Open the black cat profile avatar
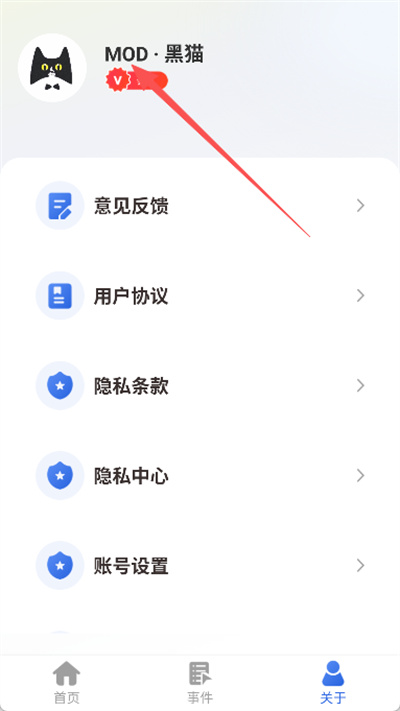Screen dimensions: 400x711 [52, 68]
